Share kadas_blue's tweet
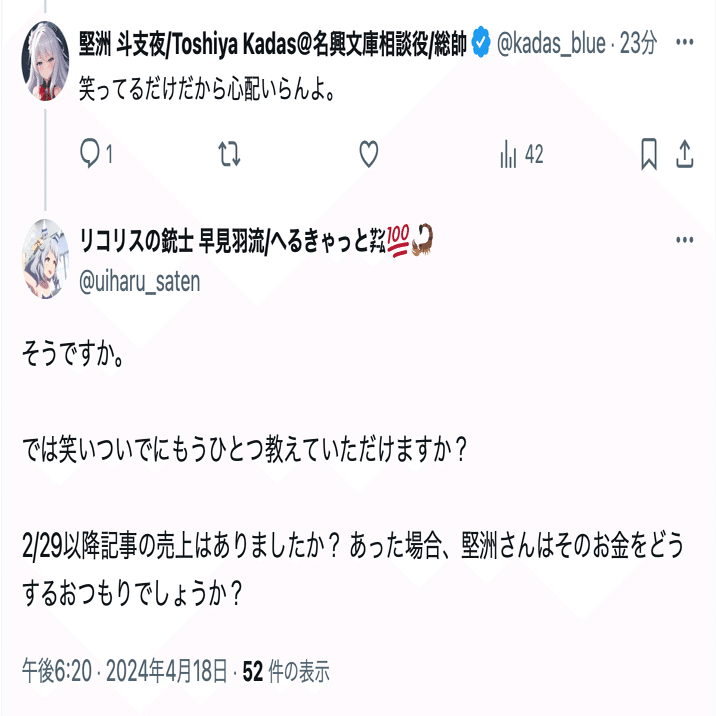The height and width of the screenshot is (716, 716). click(685, 154)
